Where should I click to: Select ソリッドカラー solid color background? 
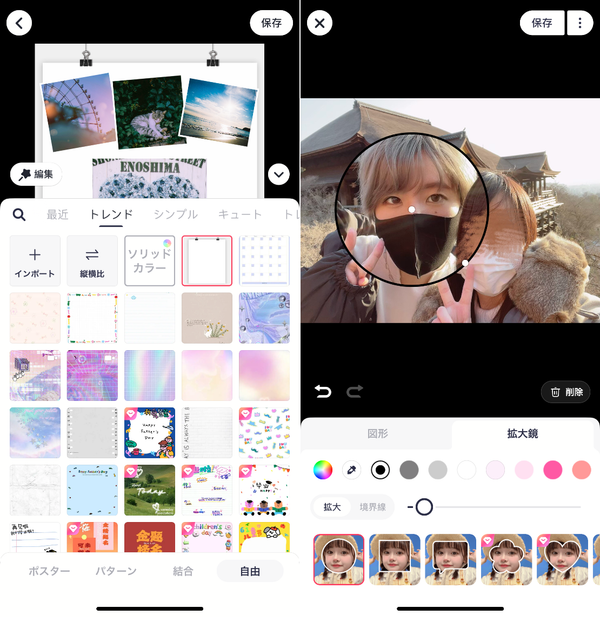150,261
